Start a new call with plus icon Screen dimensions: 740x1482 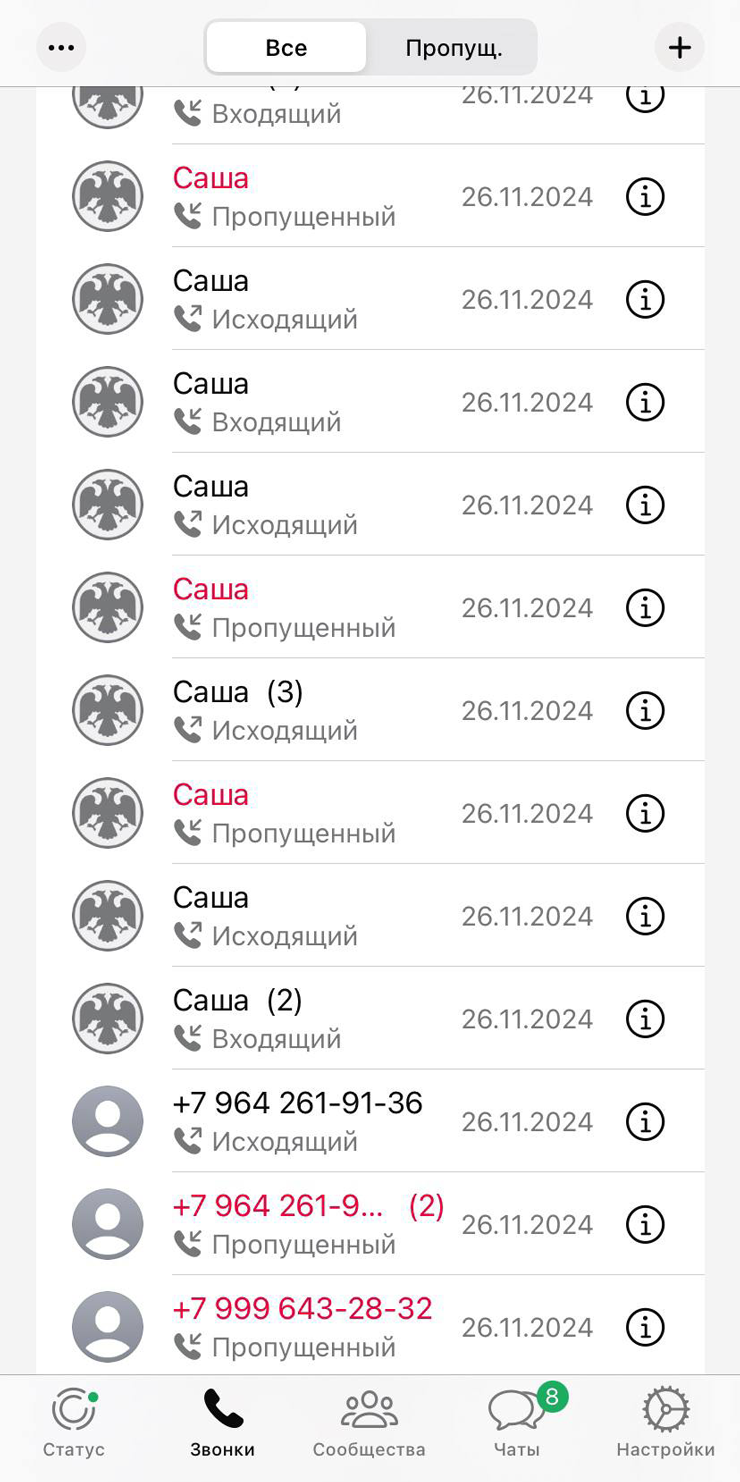pos(679,47)
